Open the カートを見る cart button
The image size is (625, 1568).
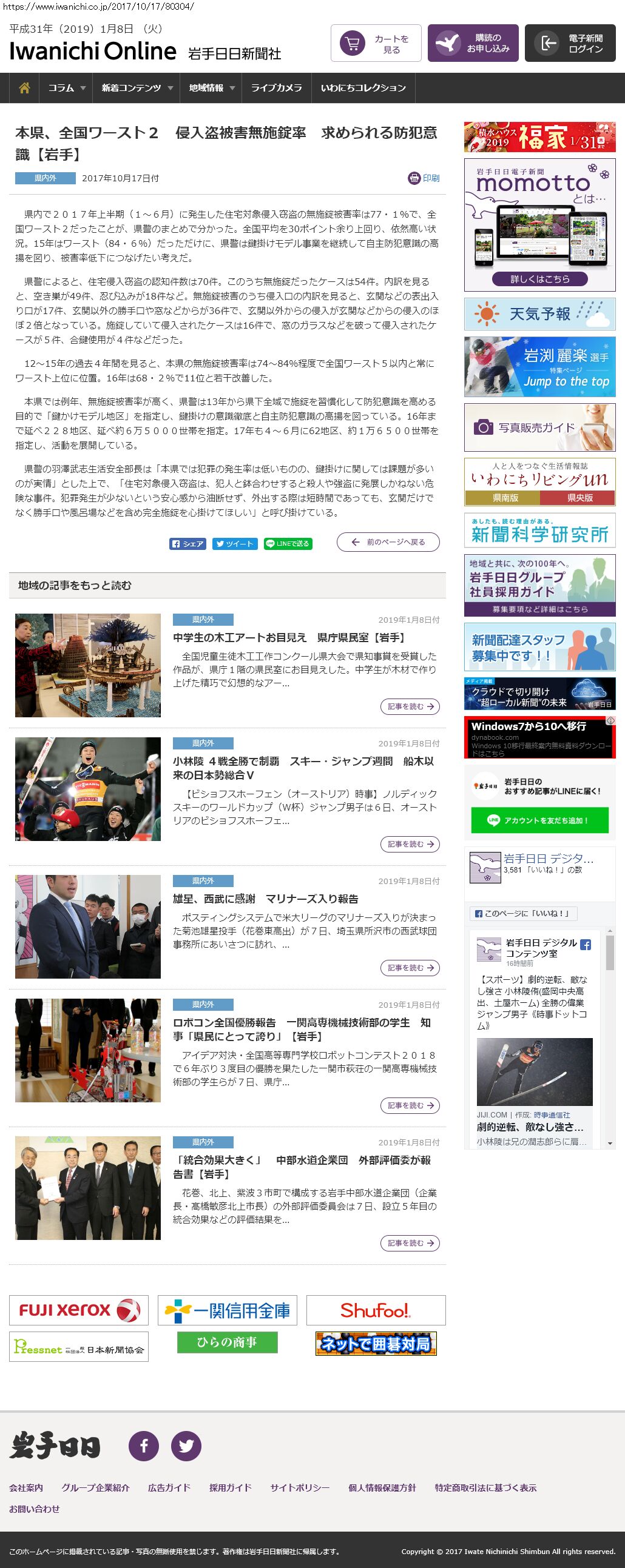[x=376, y=44]
